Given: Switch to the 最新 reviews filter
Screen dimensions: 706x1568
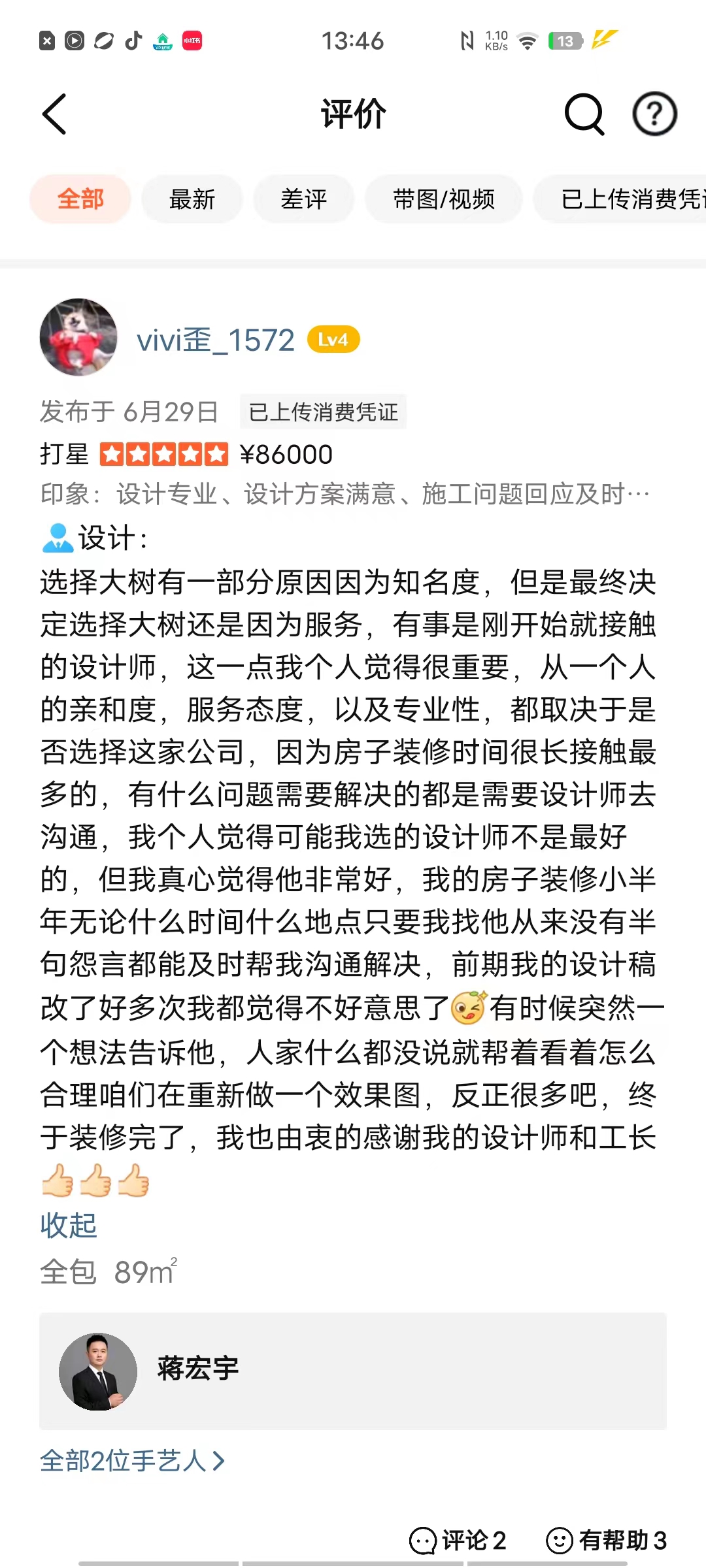Looking at the screenshot, I should (192, 199).
